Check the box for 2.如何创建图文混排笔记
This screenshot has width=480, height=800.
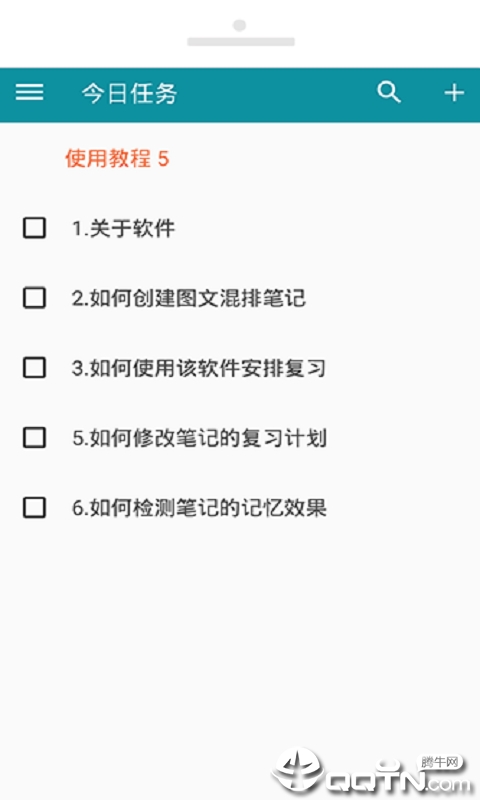pyautogui.click(x=34, y=297)
